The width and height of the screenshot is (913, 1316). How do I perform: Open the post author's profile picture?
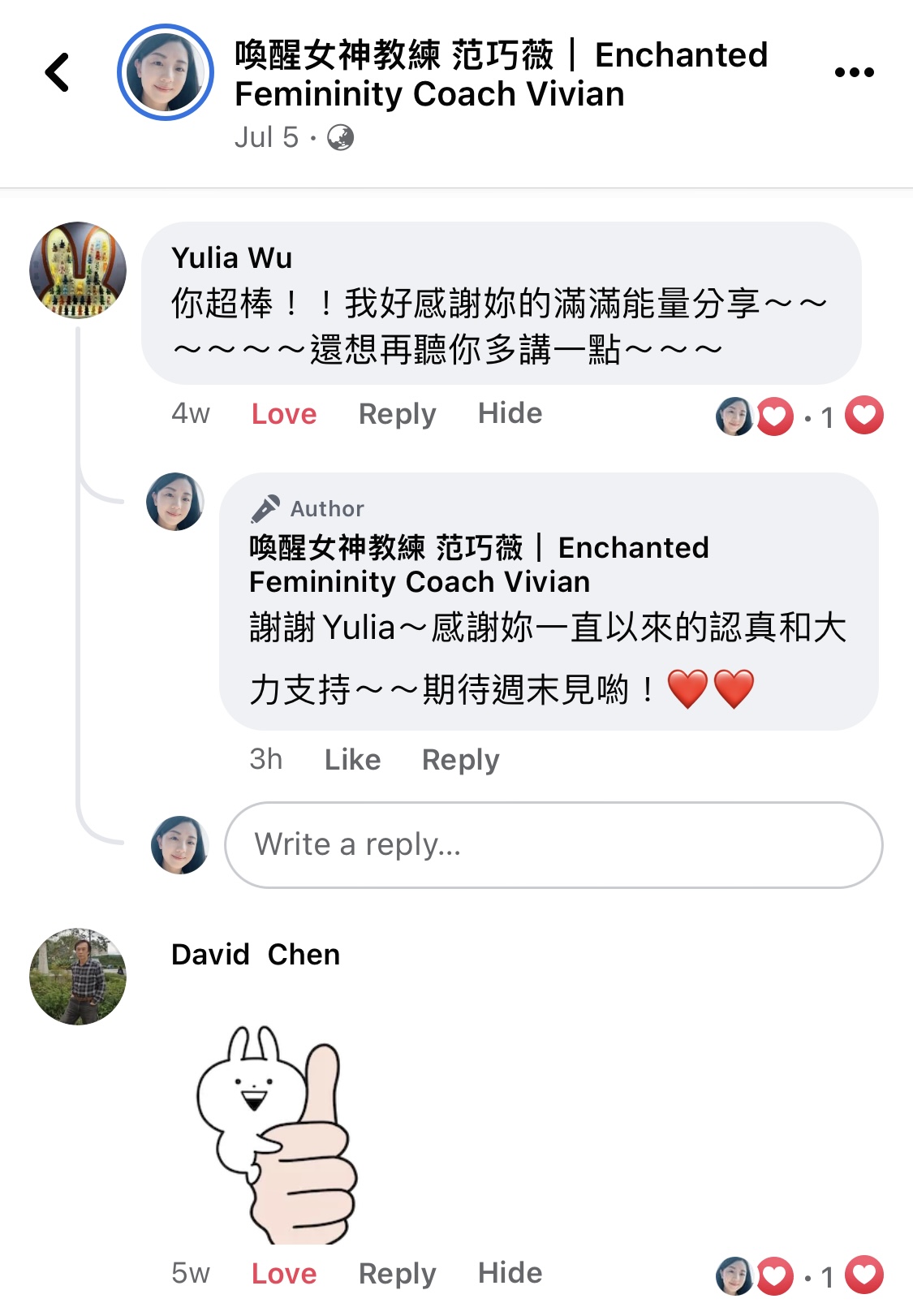166,72
